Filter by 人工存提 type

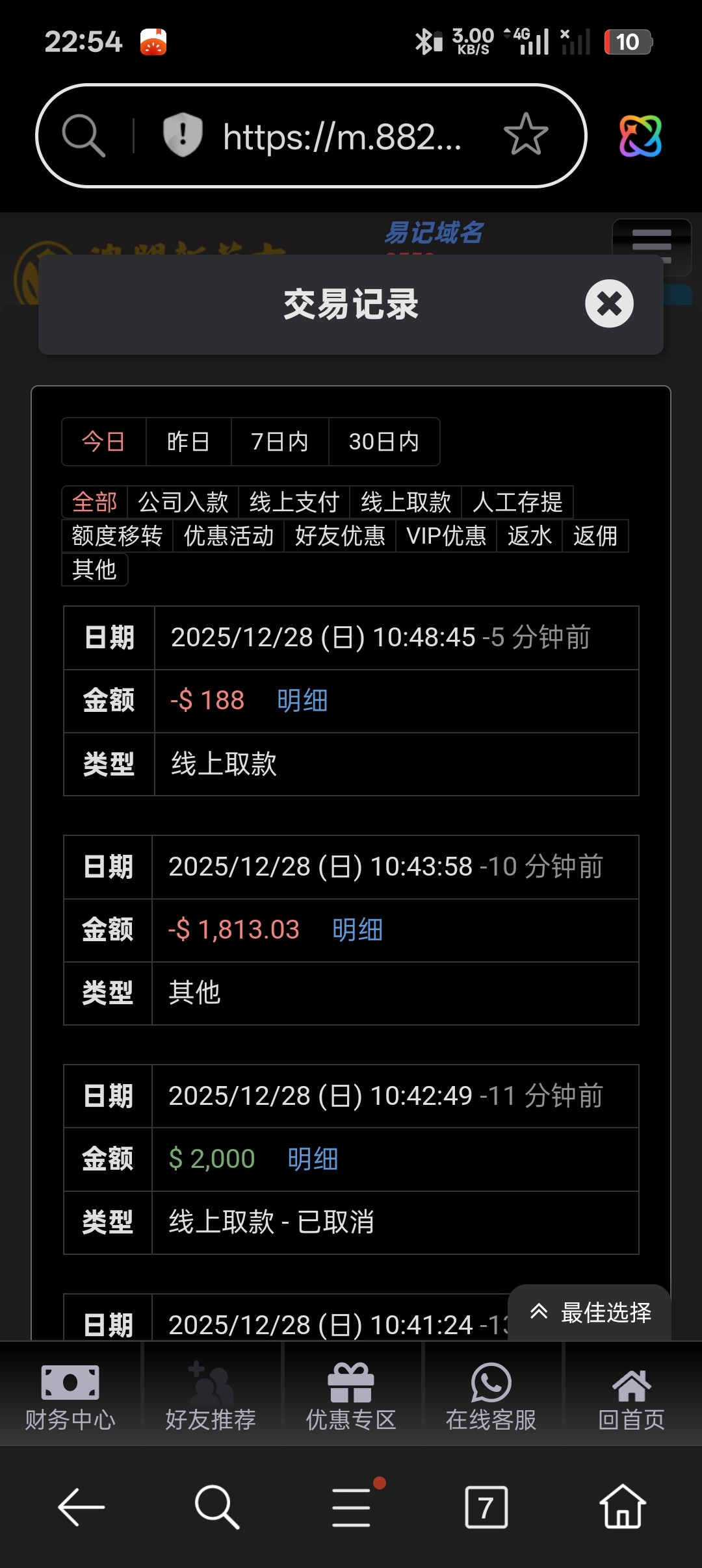[x=517, y=502]
